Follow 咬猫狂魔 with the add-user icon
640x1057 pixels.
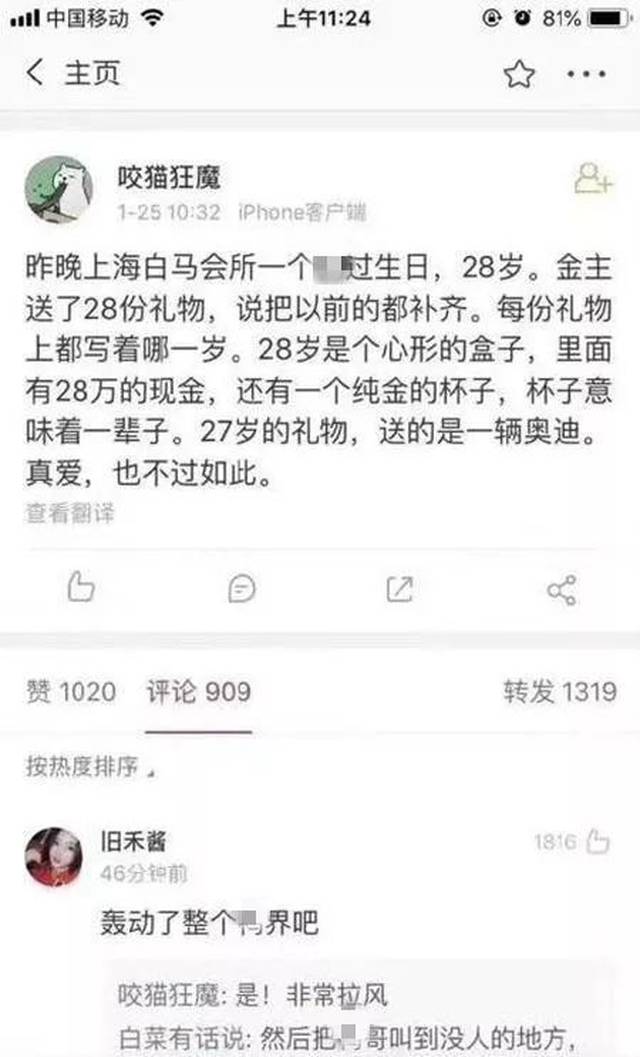pos(592,179)
